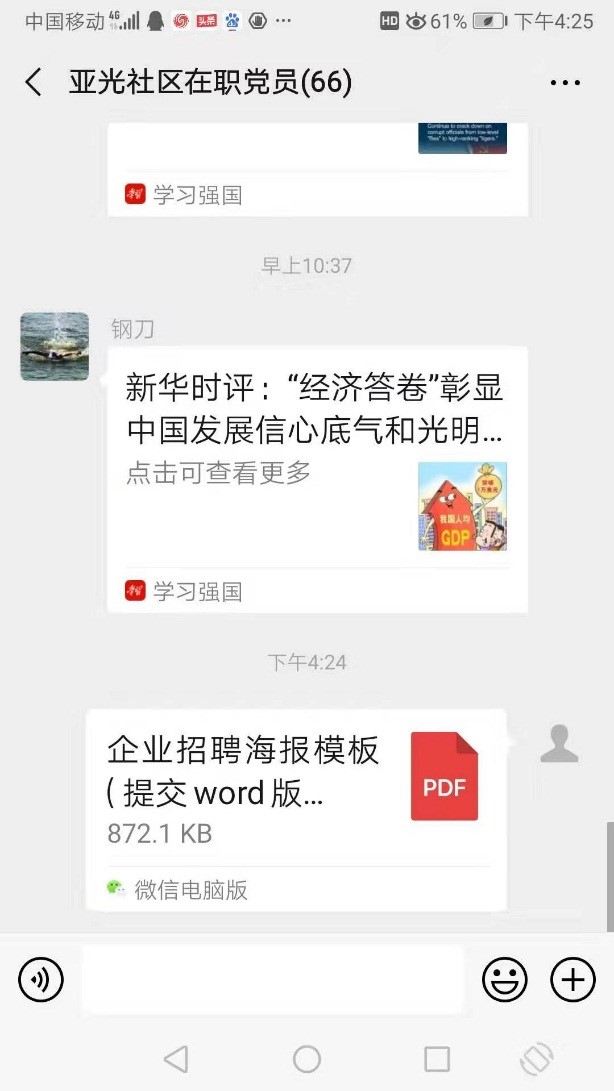Viewport: 614px width, 1091px height.
Task: Switch to voice message input
Action: (x=41, y=979)
